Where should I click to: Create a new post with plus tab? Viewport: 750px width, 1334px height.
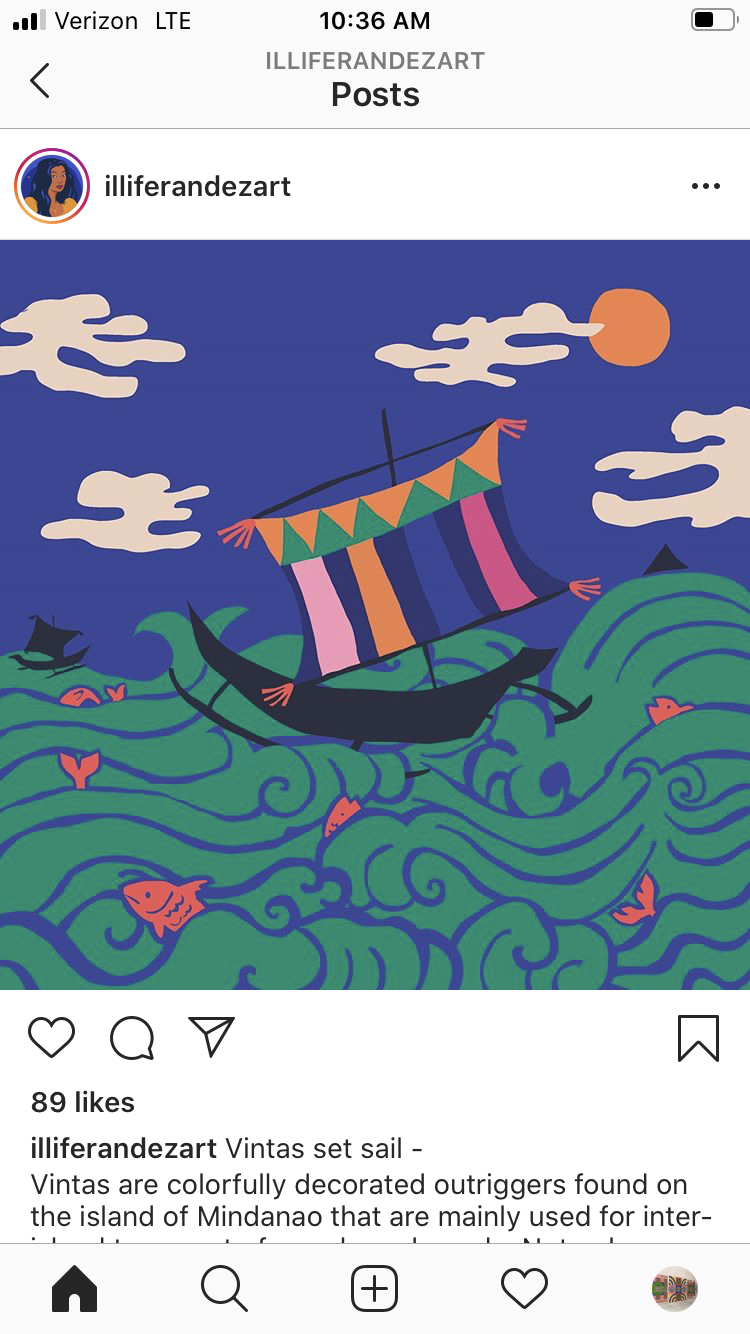coord(374,1288)
